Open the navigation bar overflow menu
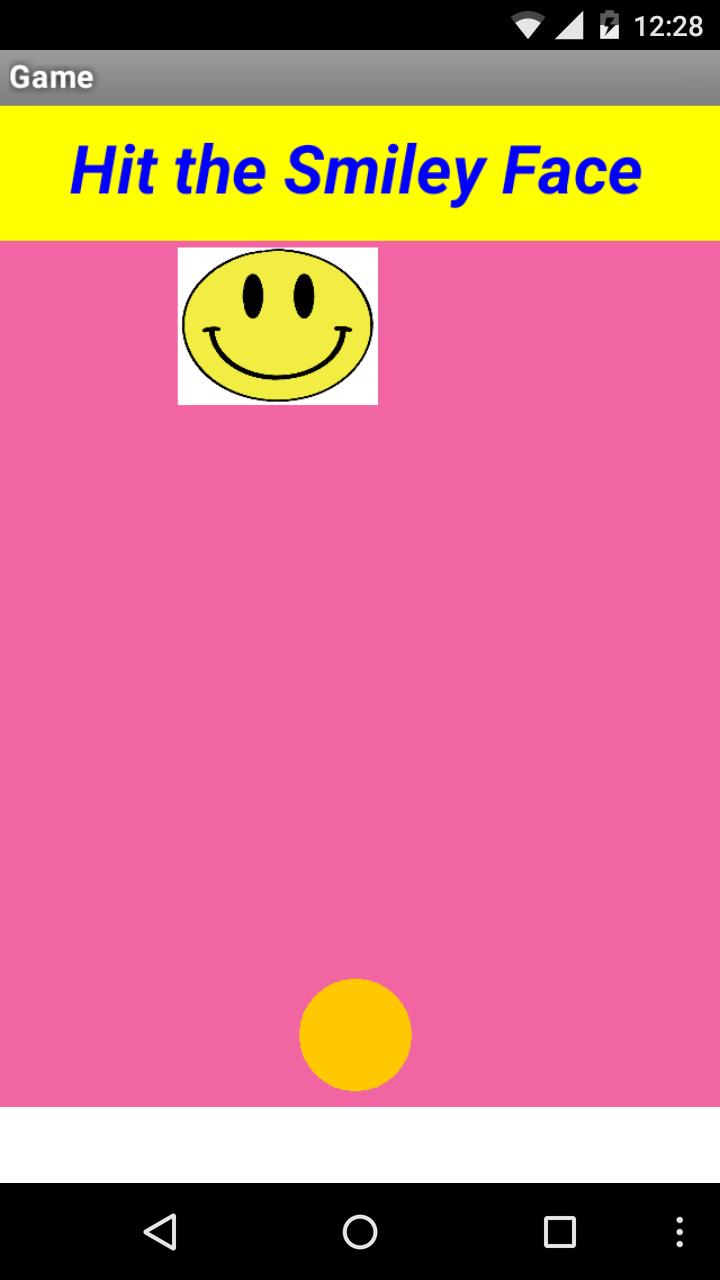This screenshot has width=720, height=1280. pos(680,1231)
